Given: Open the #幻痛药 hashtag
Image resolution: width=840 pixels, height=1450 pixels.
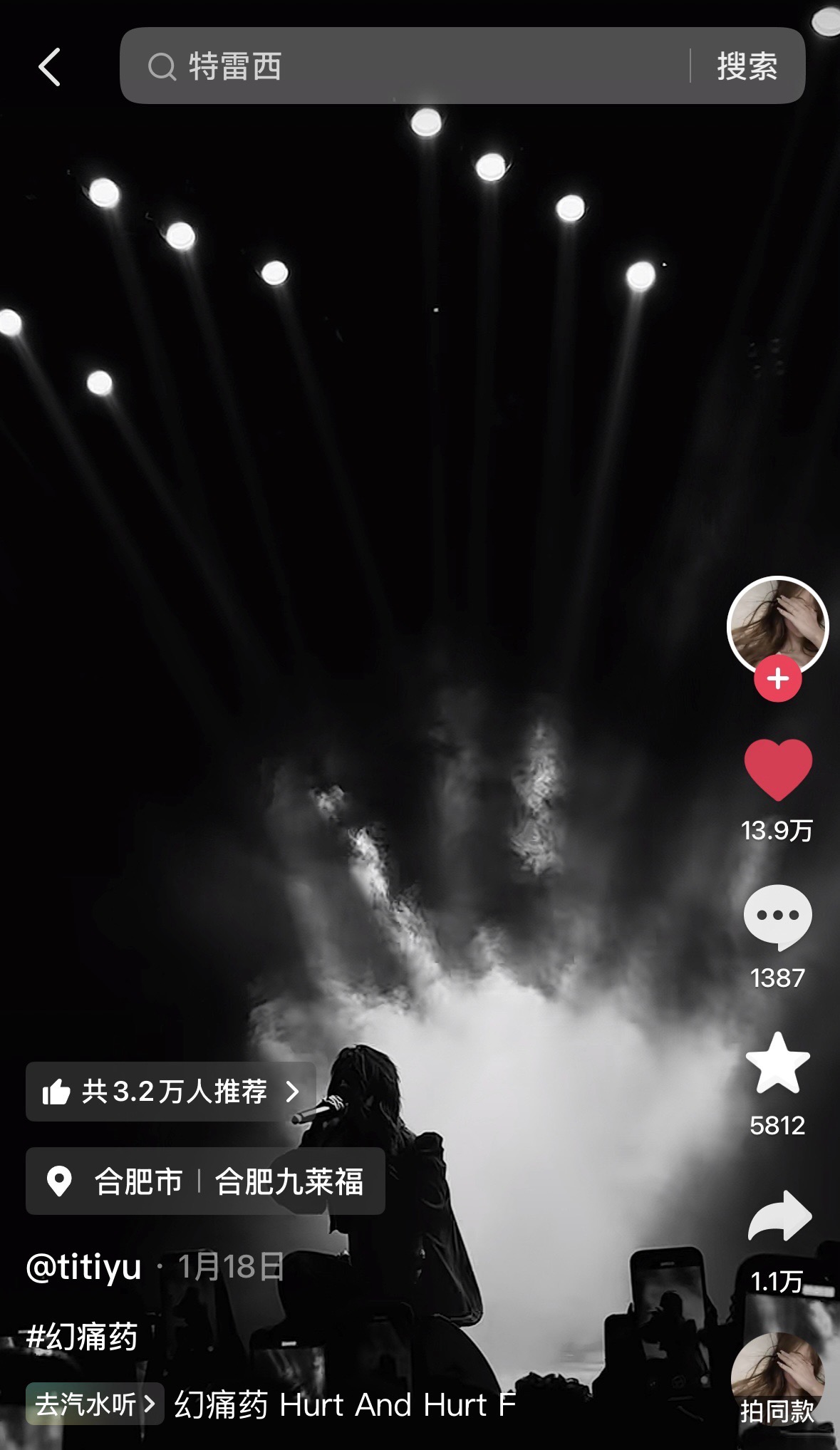Looking at the screenshot, I should [x=81, y=1337].
